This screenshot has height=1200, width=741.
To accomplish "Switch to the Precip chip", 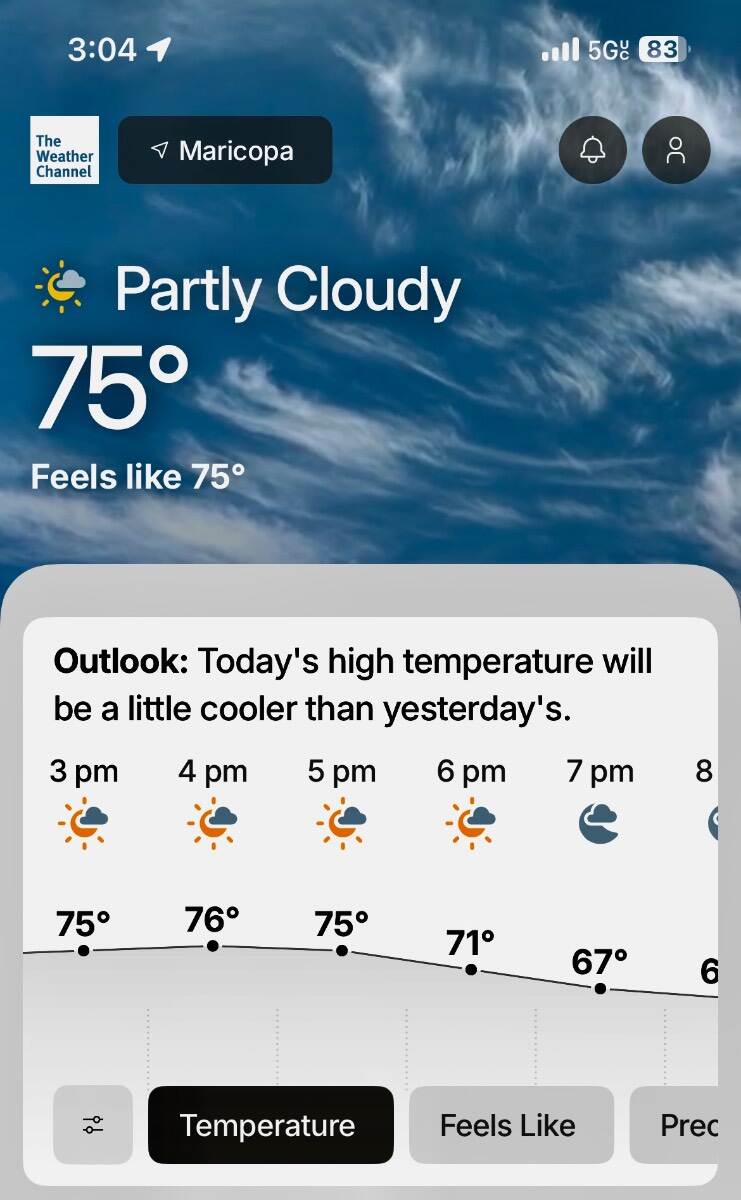I will point(680,1125).
